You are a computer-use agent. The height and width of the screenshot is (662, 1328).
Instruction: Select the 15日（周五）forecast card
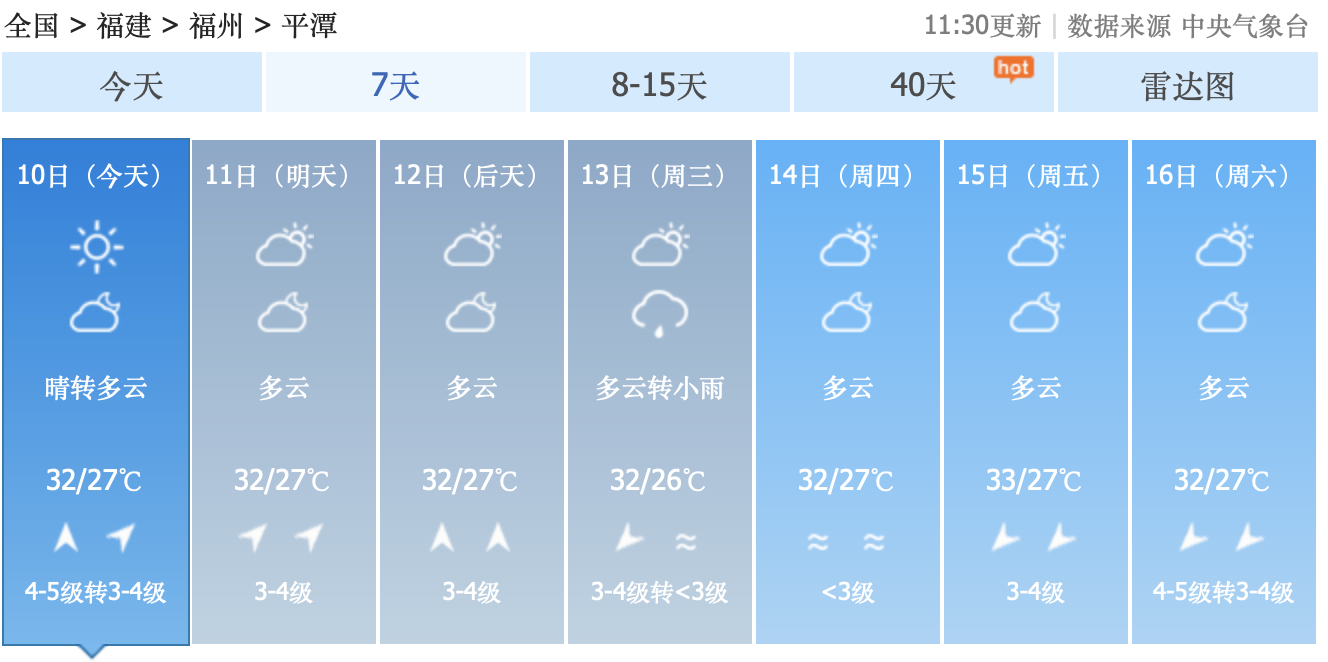(x=1036, y=390)
